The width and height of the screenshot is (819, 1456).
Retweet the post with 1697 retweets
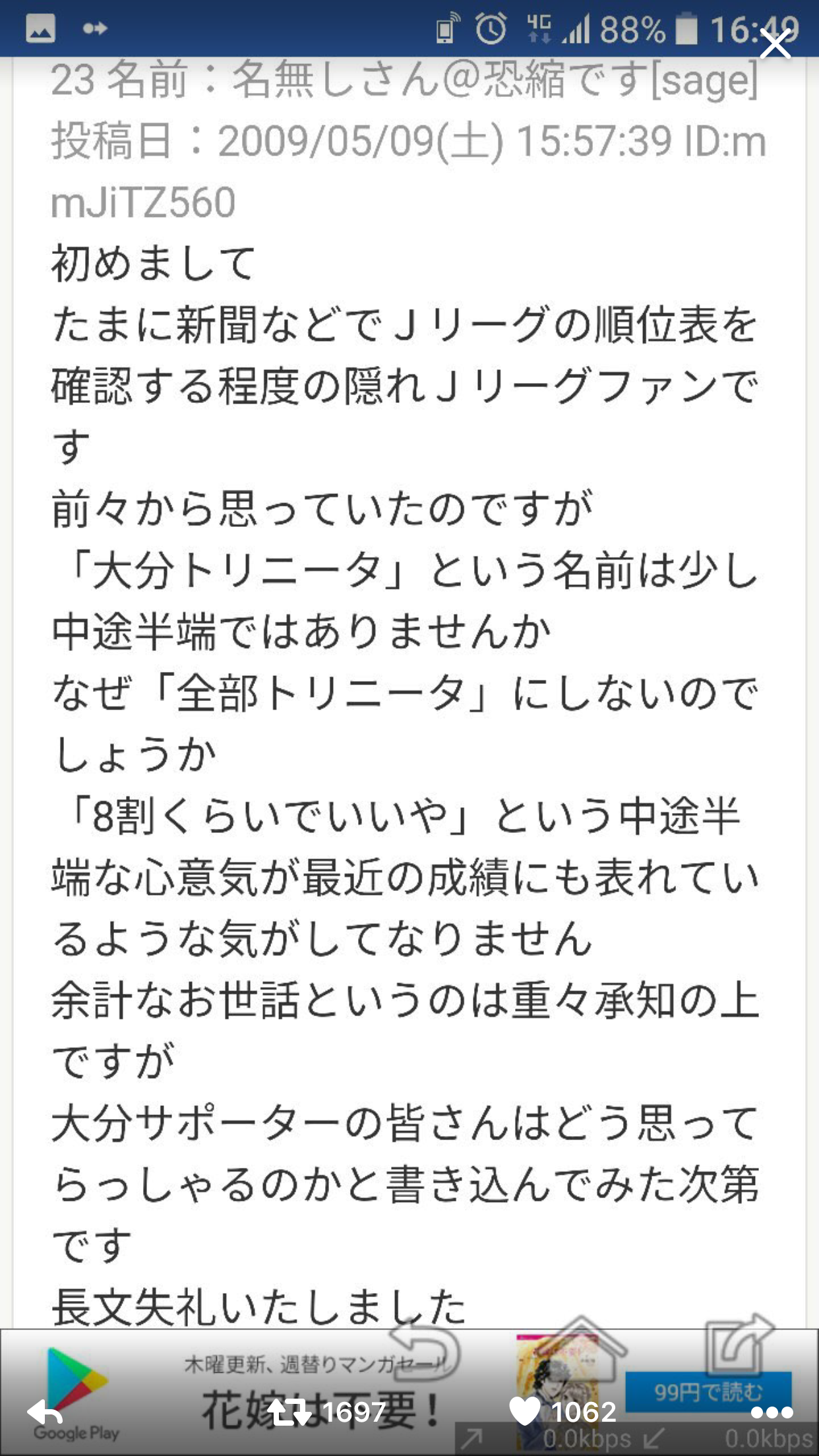289,1412
